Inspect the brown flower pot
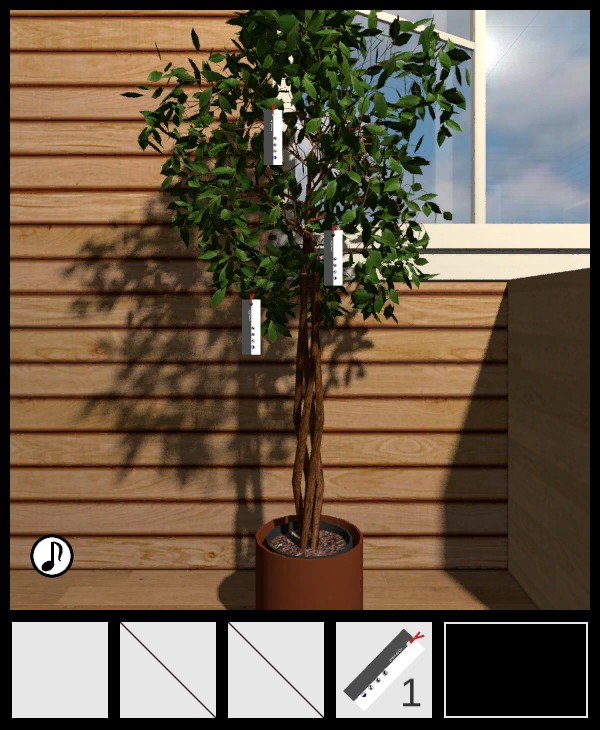The width and height of the screenshot is (600, 730). pos(309,575)
